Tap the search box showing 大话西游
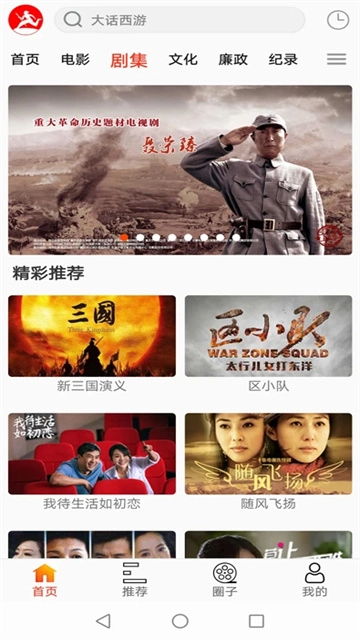This screenshot has width=360, height=640. [180, 20]
